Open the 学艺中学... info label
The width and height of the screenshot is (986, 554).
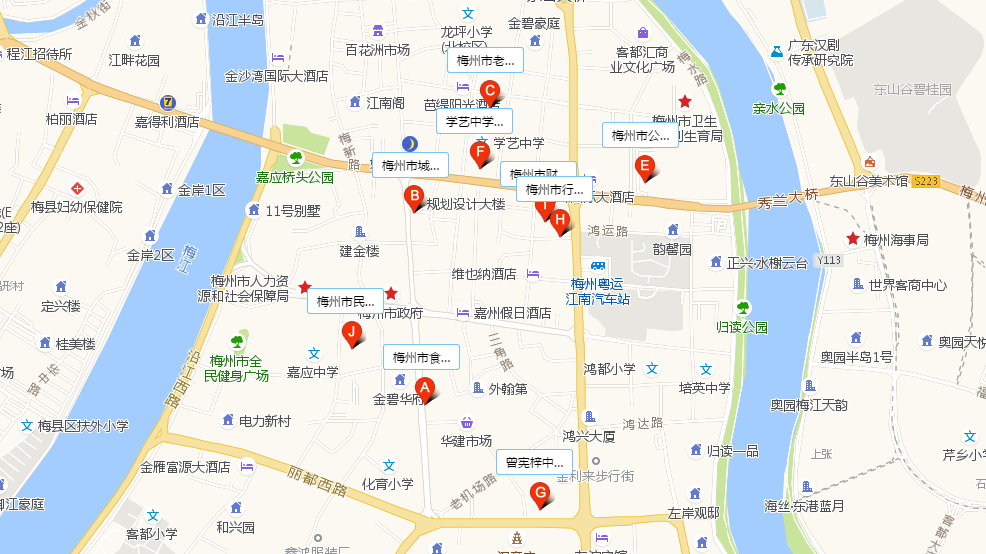click(x=474, y=121)
